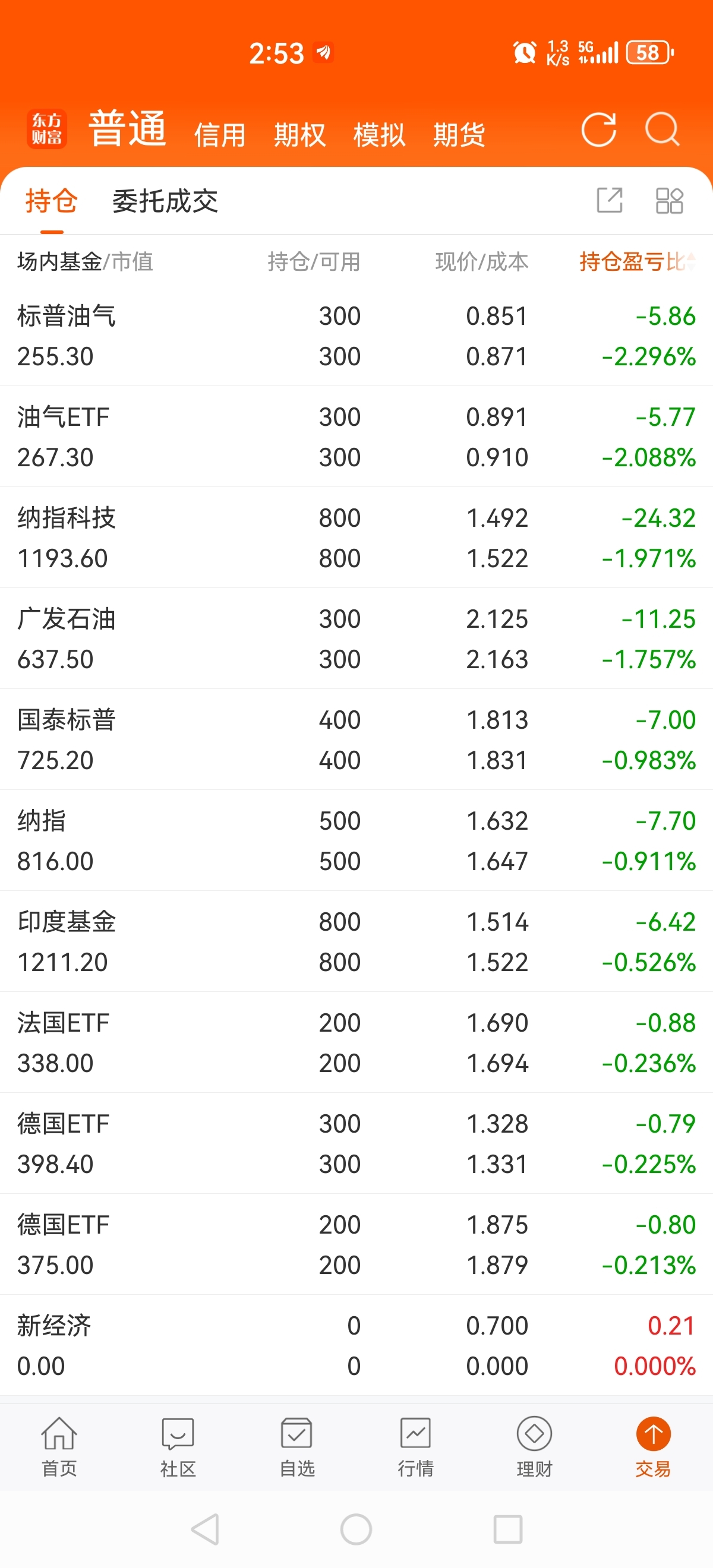Open the search magnifier icon
The height and width of the screenshot is (1568, 713).
pos(662,130)
